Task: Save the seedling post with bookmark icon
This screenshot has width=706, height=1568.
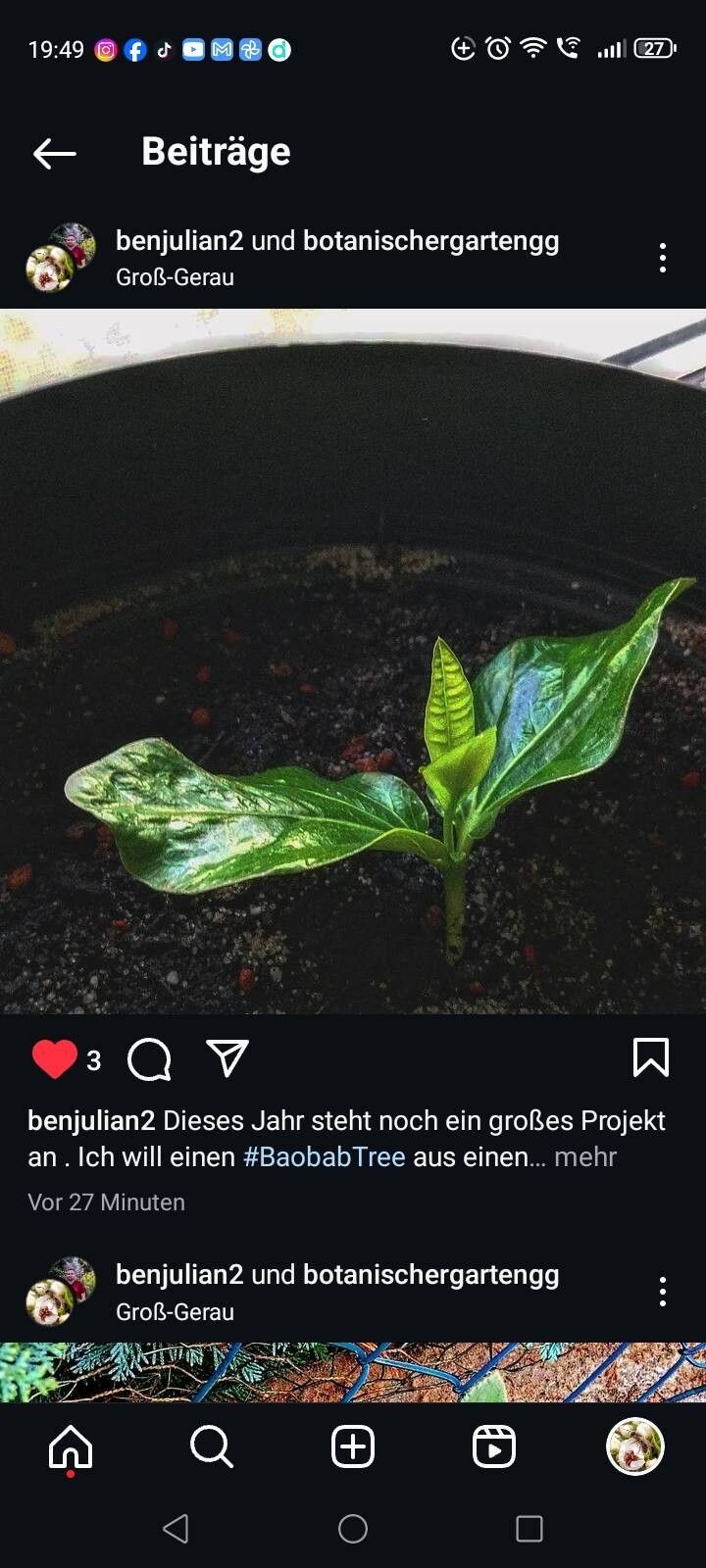Action: pyautogui.click(x=651, y=1058)
